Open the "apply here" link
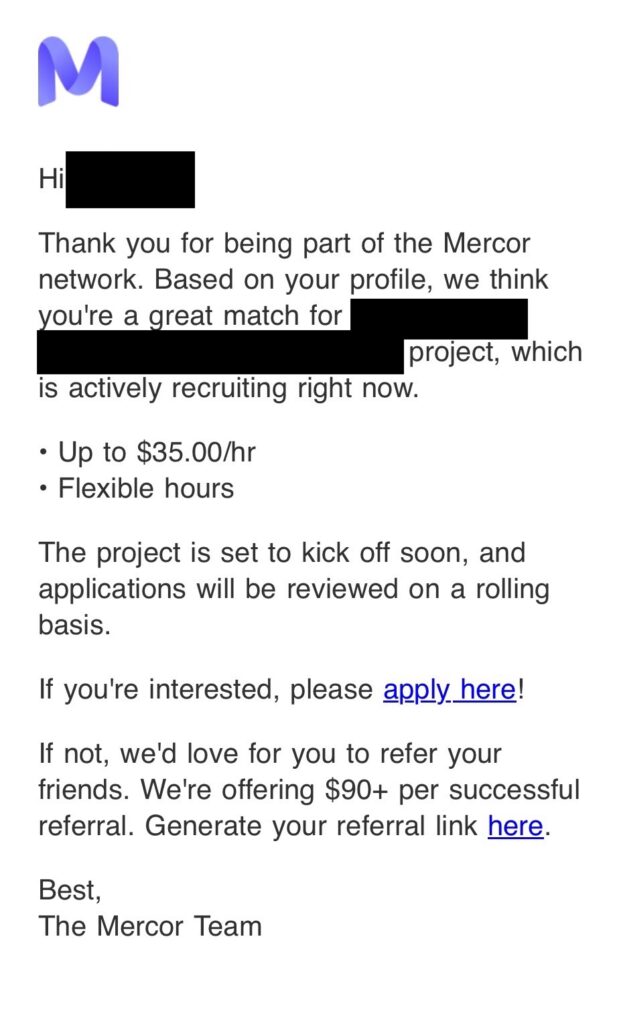617x1024 pixels. tap(449, 690)
